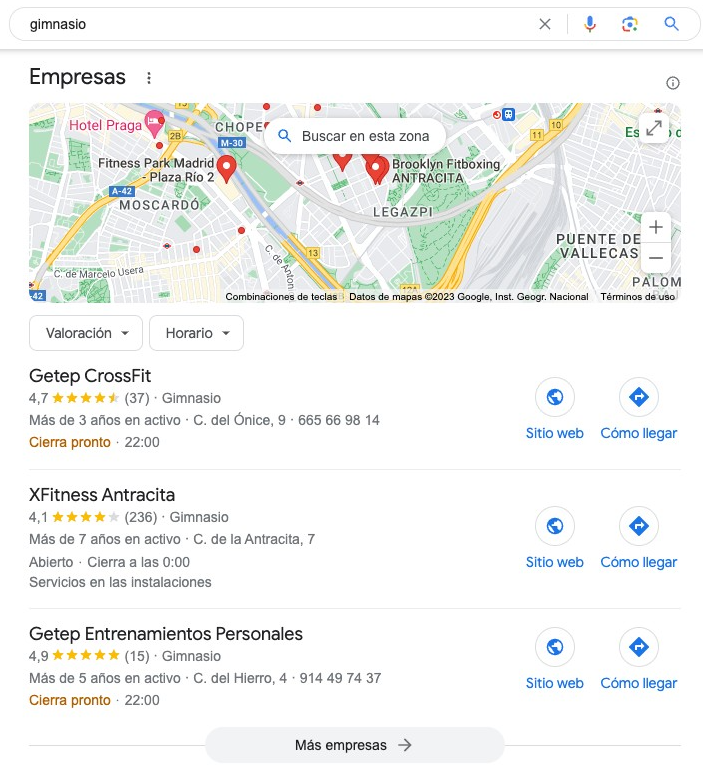
Task: Zoom in on the map
Action: tap(655, 227)
